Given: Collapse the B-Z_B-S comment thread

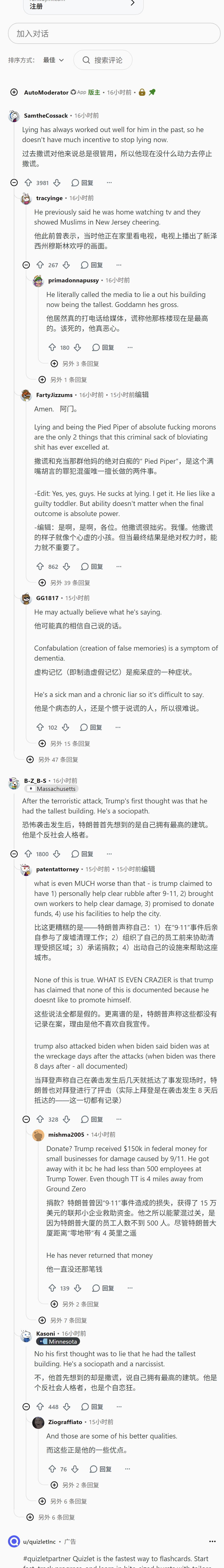Looking at the screenshot, I should [14, 854].
